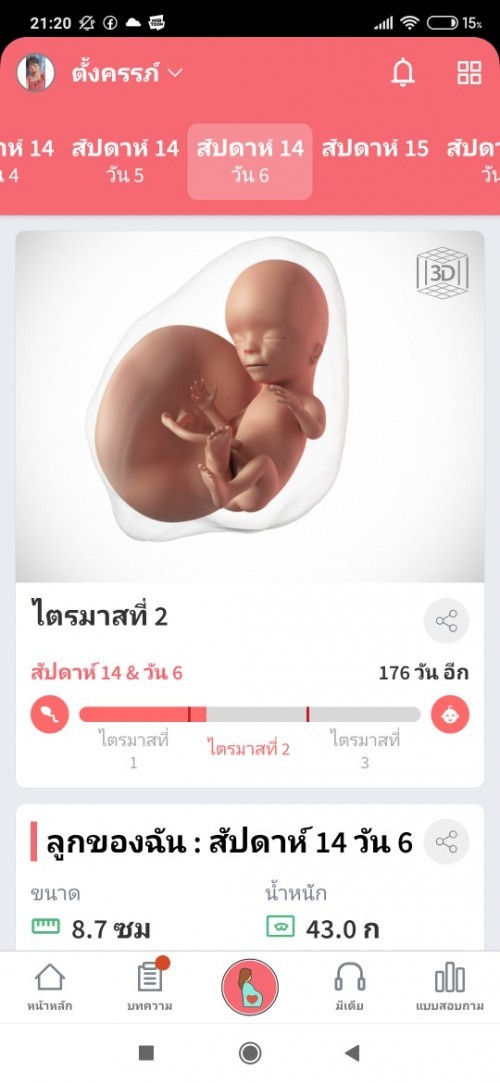The height and width of the screenshot is (1083, 500).
Task: Open แบบสอบถาม tab
Action: click(450, 988)
